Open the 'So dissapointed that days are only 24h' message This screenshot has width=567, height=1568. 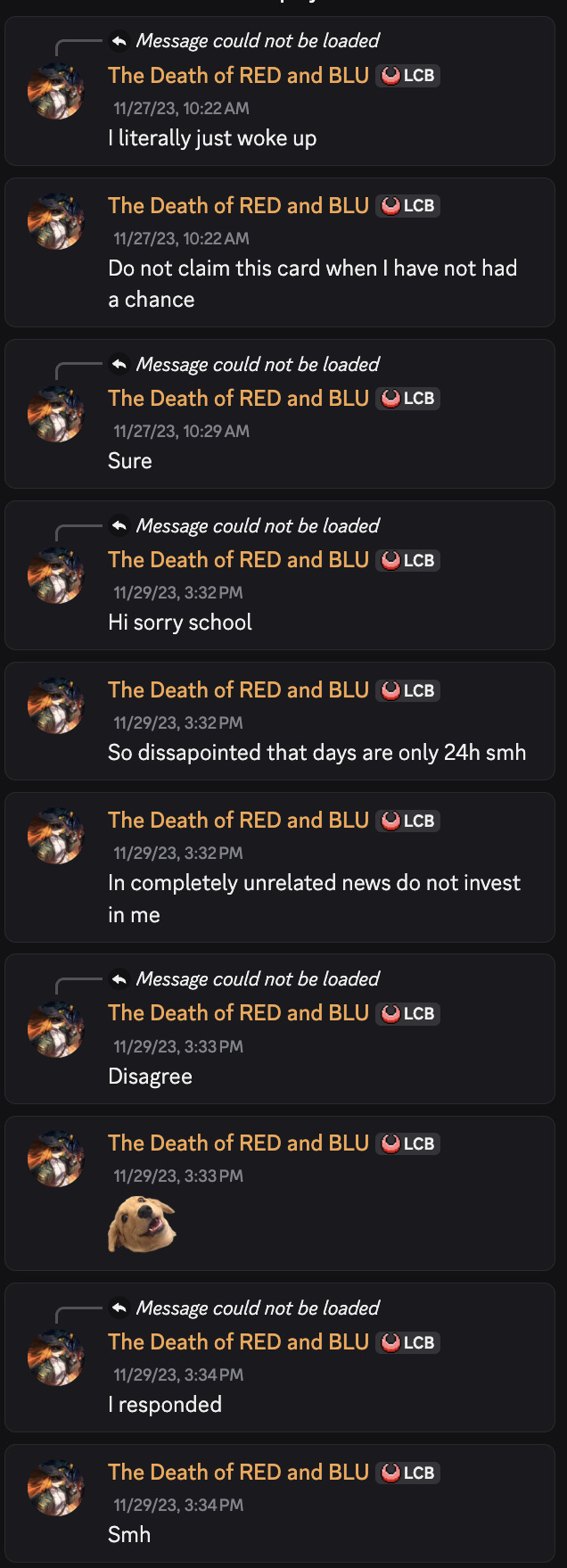click(x=316, y=753)
